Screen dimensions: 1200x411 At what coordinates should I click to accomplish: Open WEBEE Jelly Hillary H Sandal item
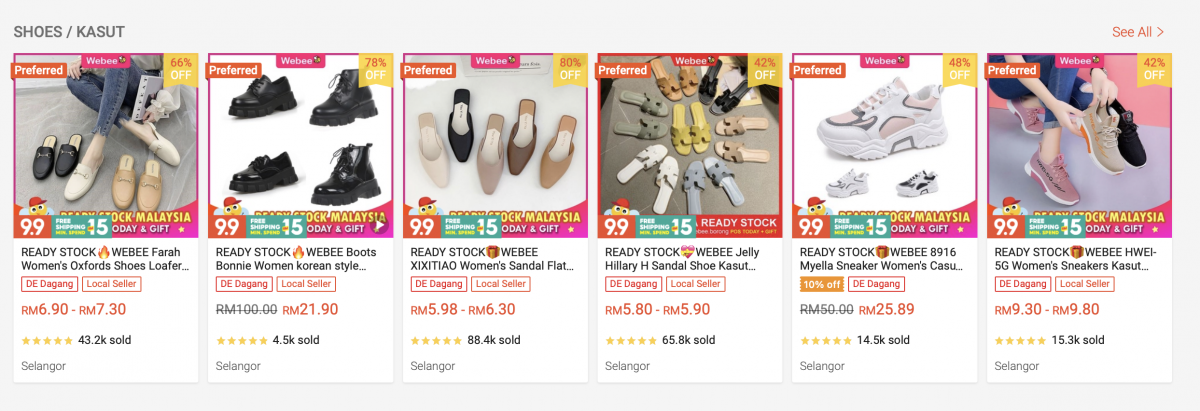[x=689, y=258]
